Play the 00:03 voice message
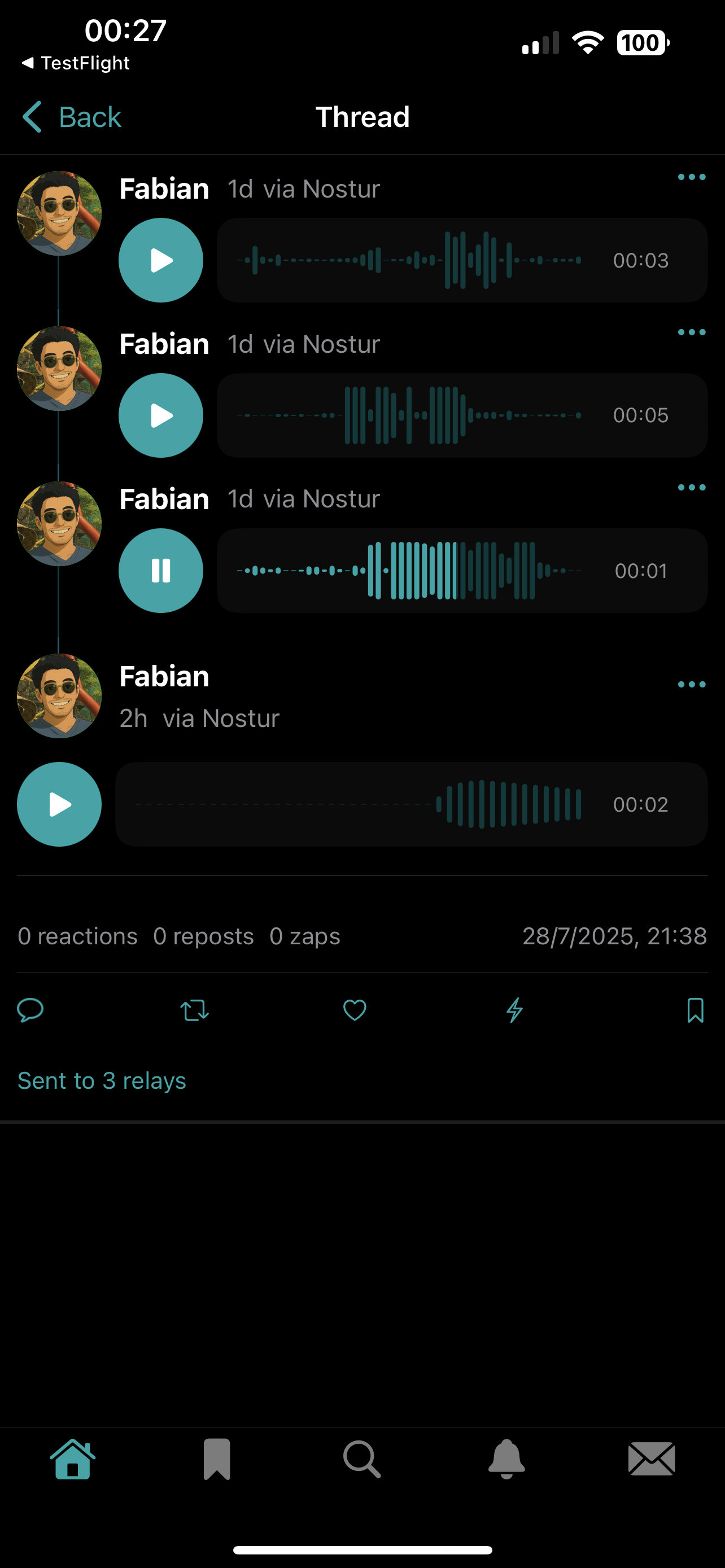The width and height of the screenshot is (725, 1568). [x=161, y=261]
